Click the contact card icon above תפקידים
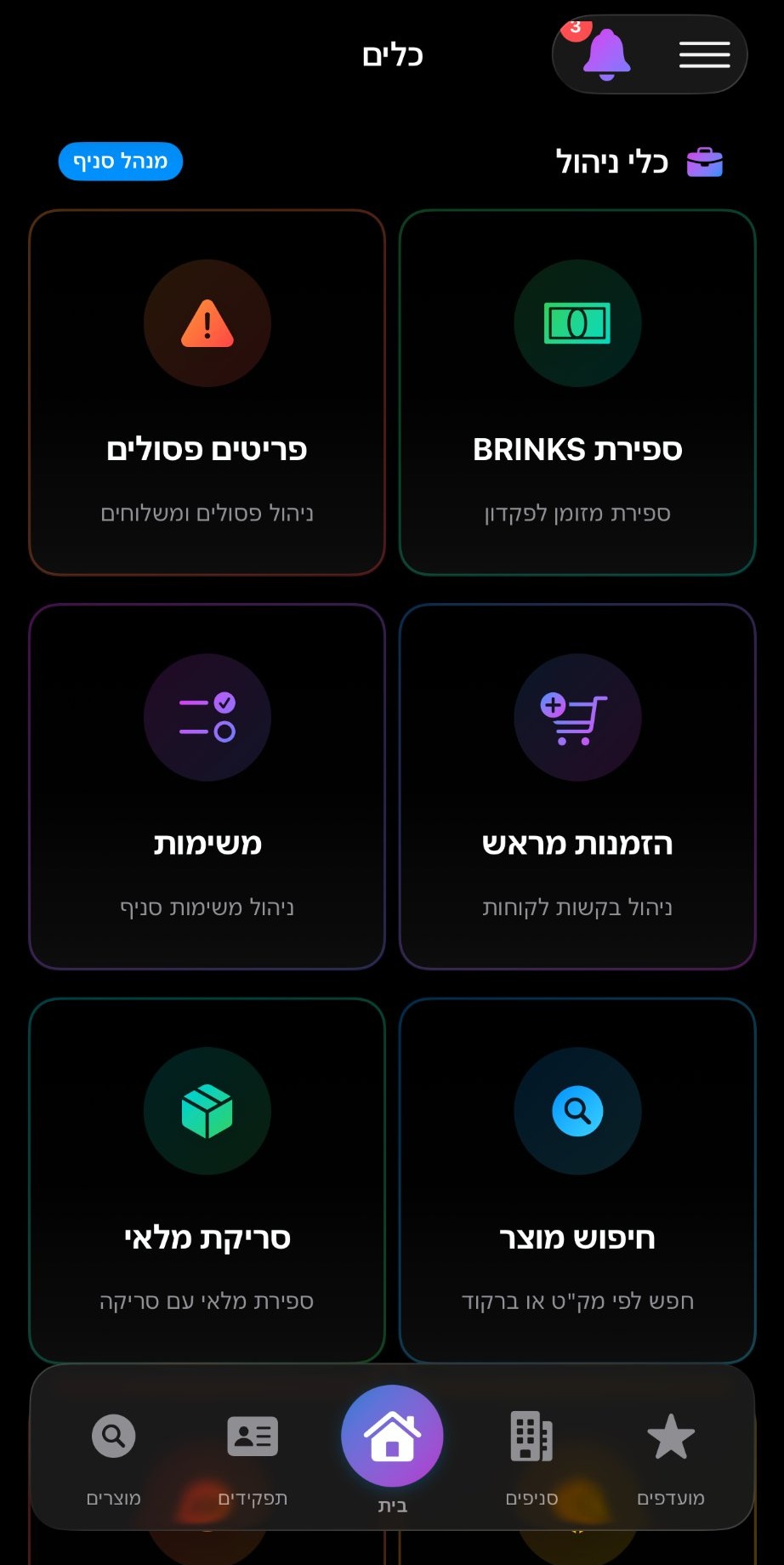Screen dimensions: 784x1565 pos(253,1436)
